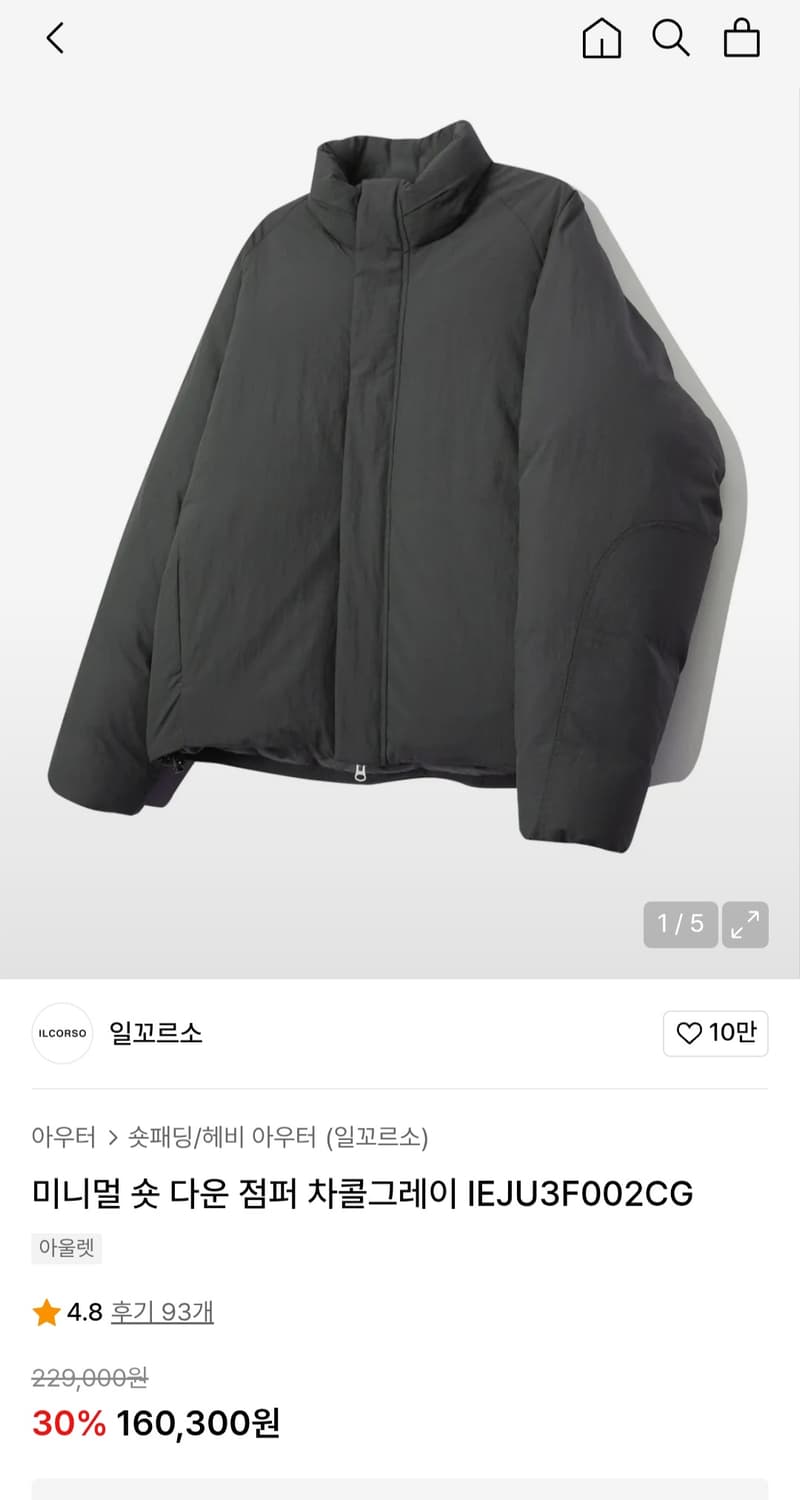Select the 일꼬르소 brand name tab
800x1500 pixels.
[154, 1034]
